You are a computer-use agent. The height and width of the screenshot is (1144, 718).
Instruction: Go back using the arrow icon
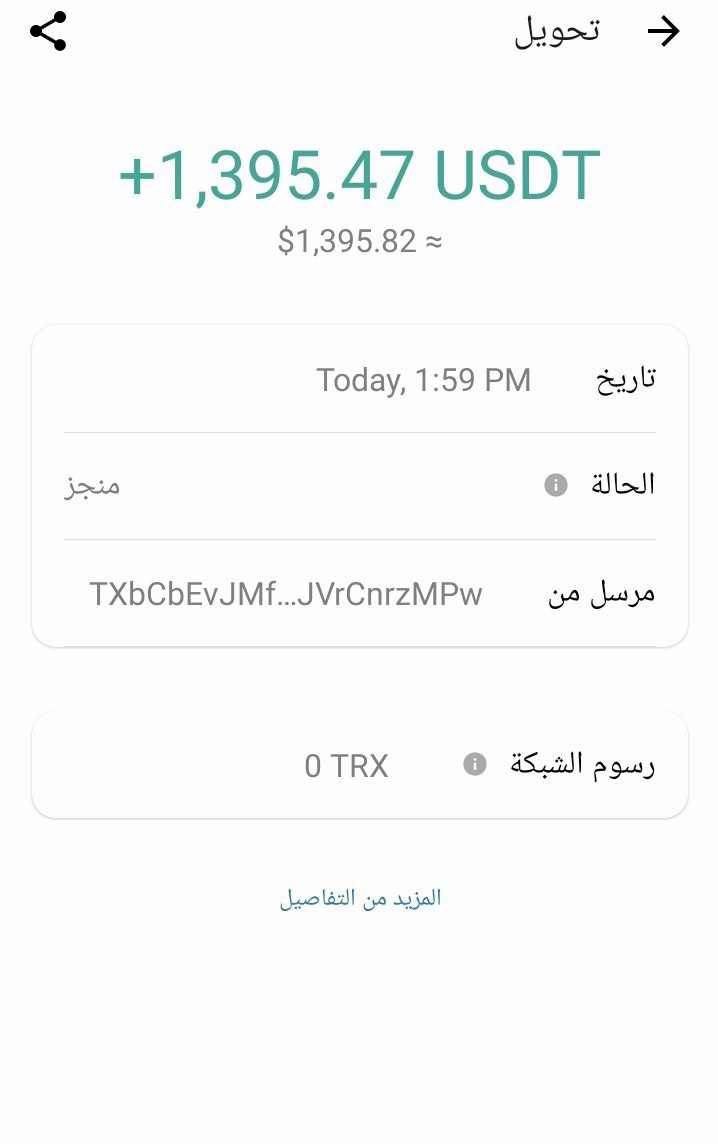(x=663, y=32)
